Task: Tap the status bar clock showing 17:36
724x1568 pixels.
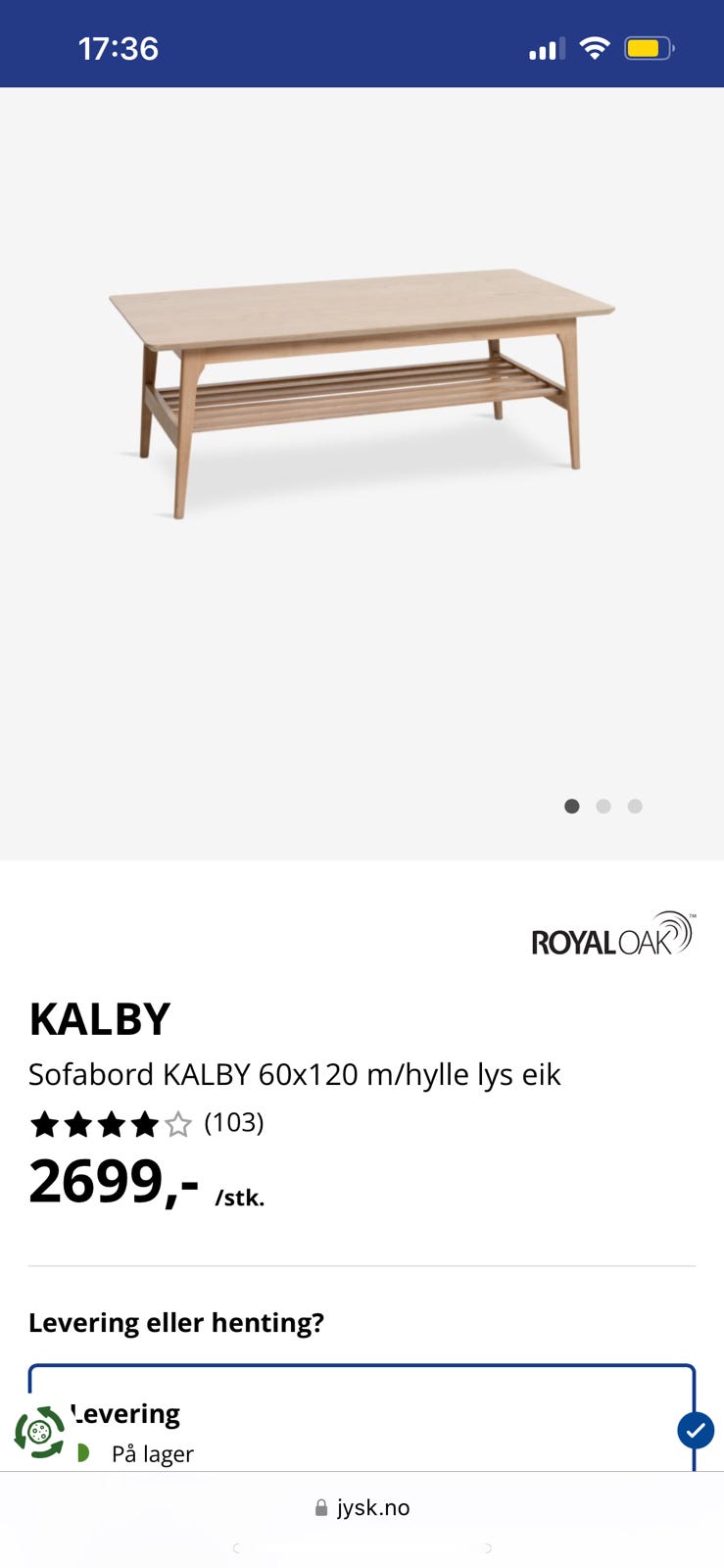Action: [118, 47]
